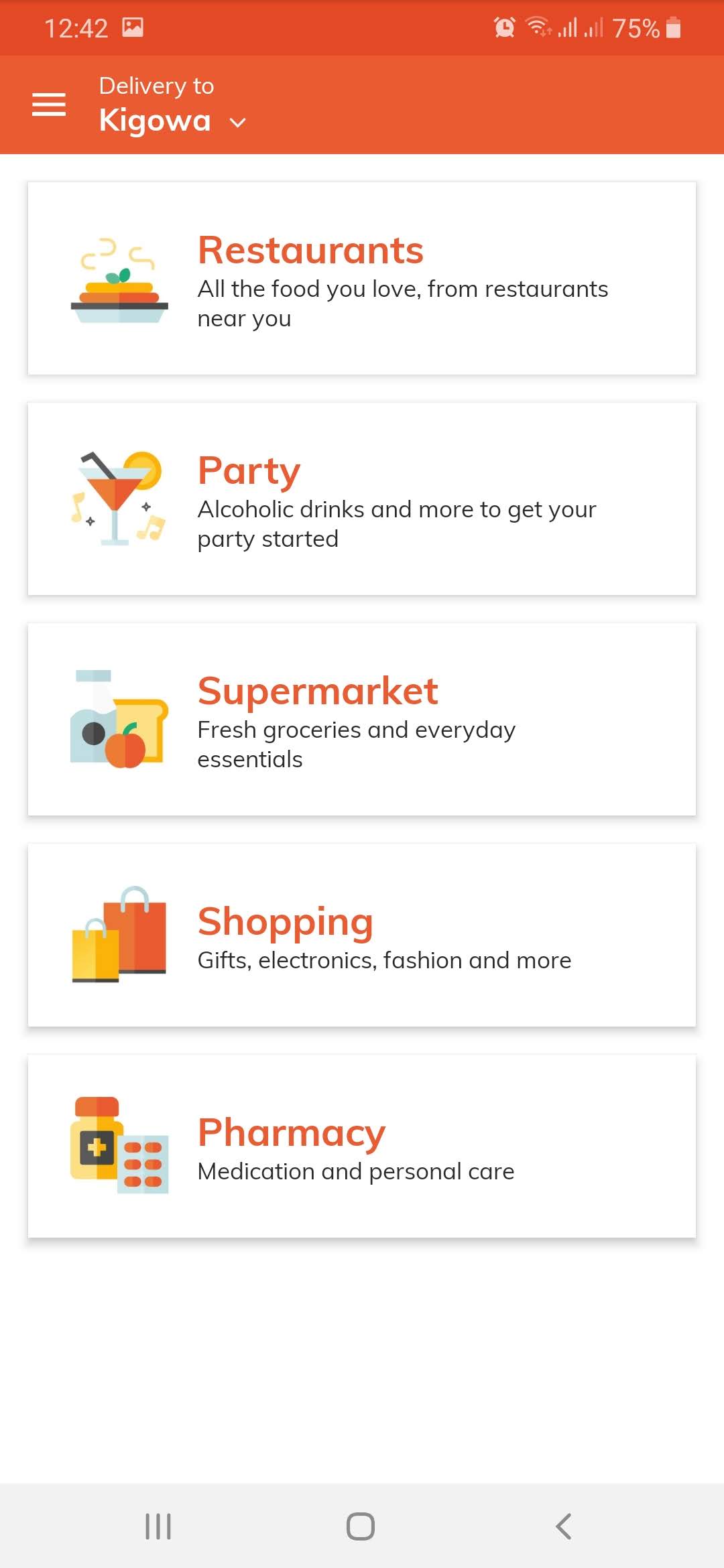
Task: Tap the 12:42 clock in status bar
Action: [x=76, y=27]
